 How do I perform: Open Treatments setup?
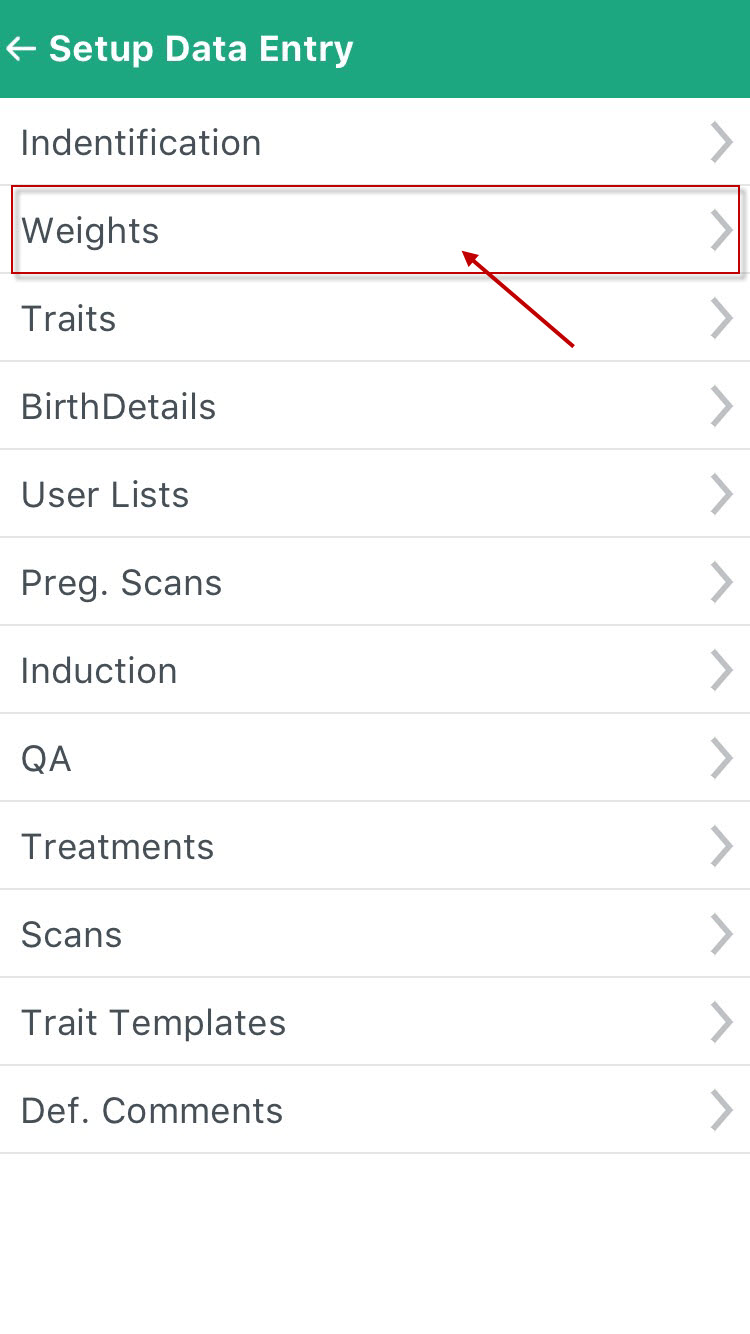375,846
